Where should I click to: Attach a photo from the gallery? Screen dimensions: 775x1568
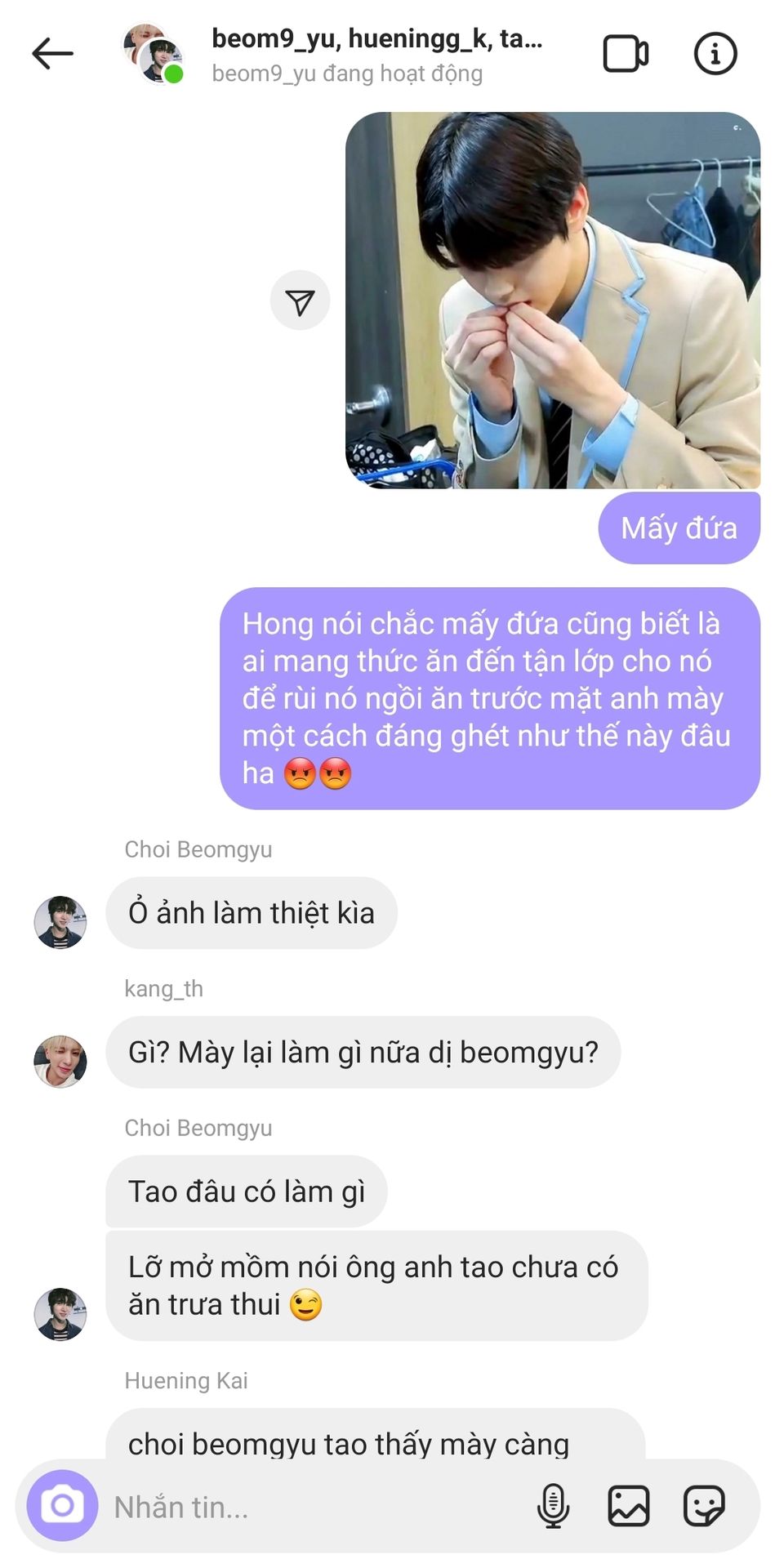[628, 1505]
